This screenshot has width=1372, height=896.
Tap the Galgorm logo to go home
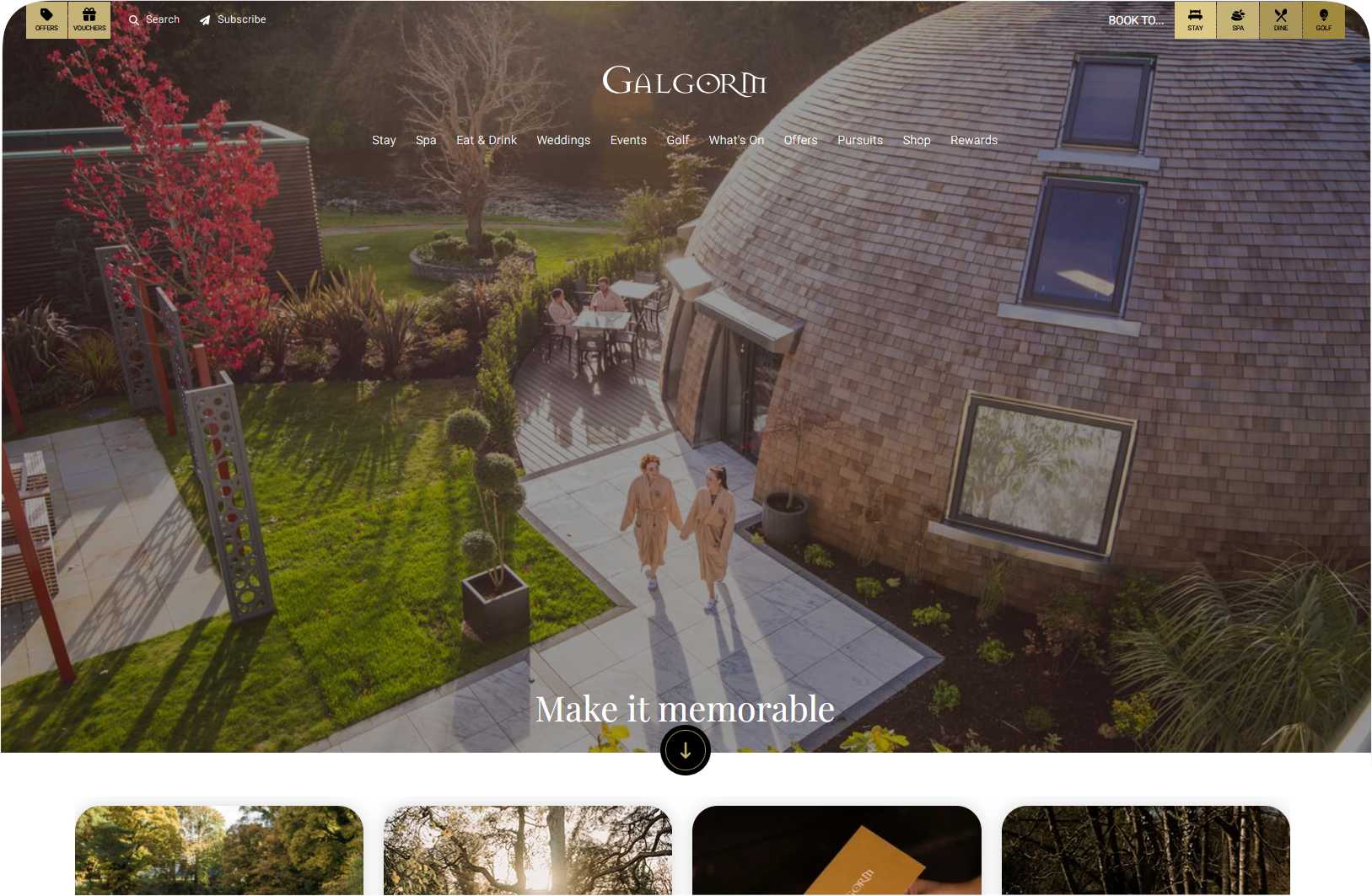click(x=685, y=82)
